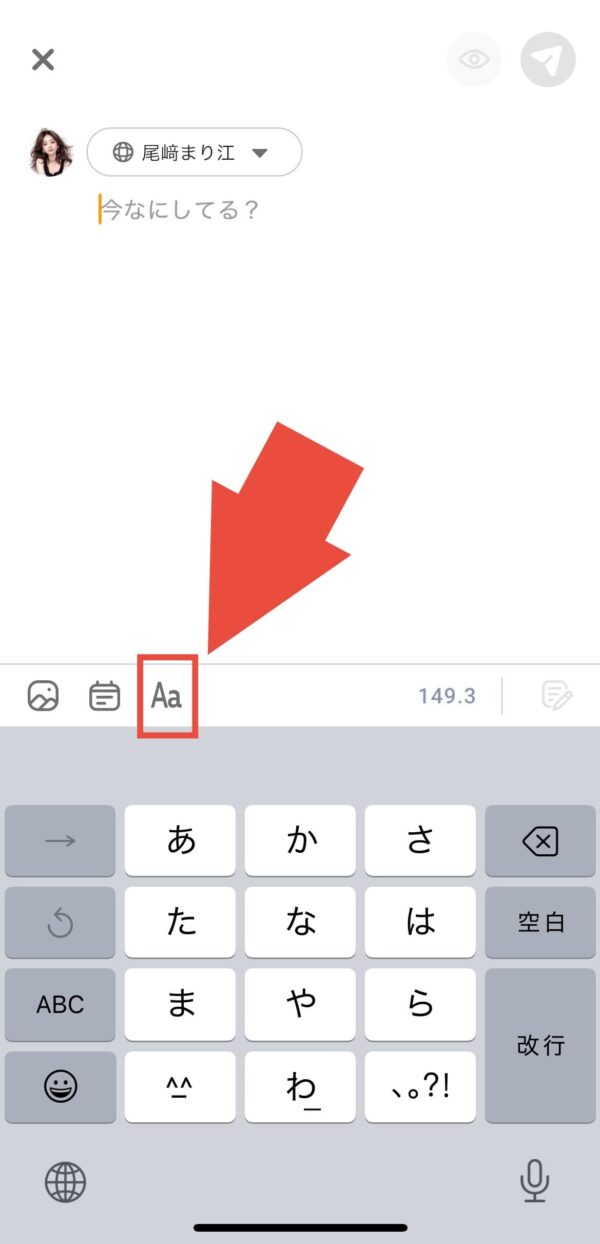
Task: Tap the 改行 return key
Action: point(540,1045)
